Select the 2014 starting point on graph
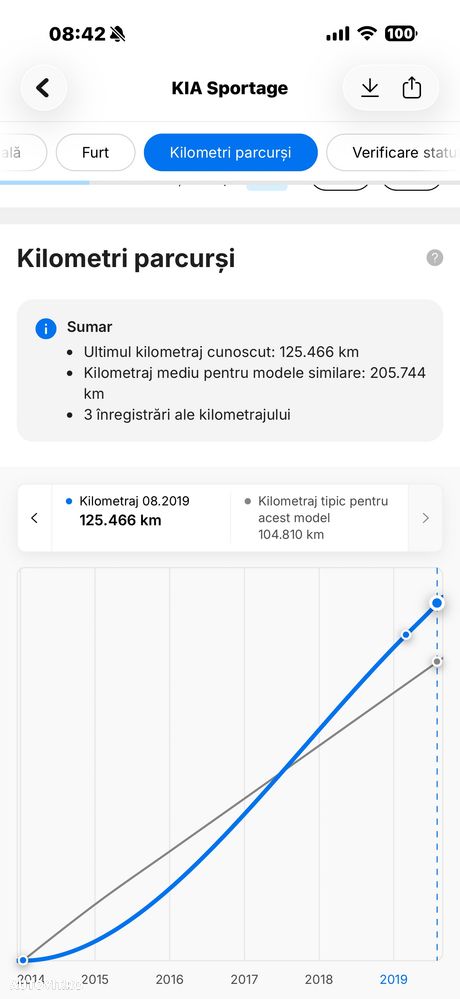Image resolution: width=460 pixels, height=999 pixels. click(23, 960)
